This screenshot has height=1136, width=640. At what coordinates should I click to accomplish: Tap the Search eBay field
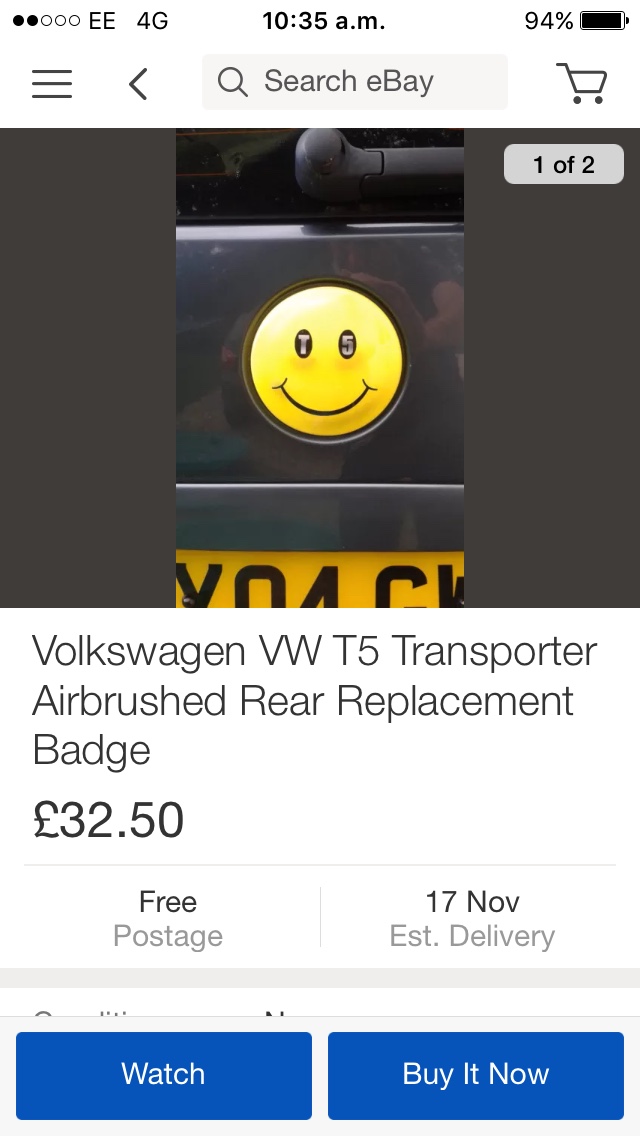coord(354,82)
